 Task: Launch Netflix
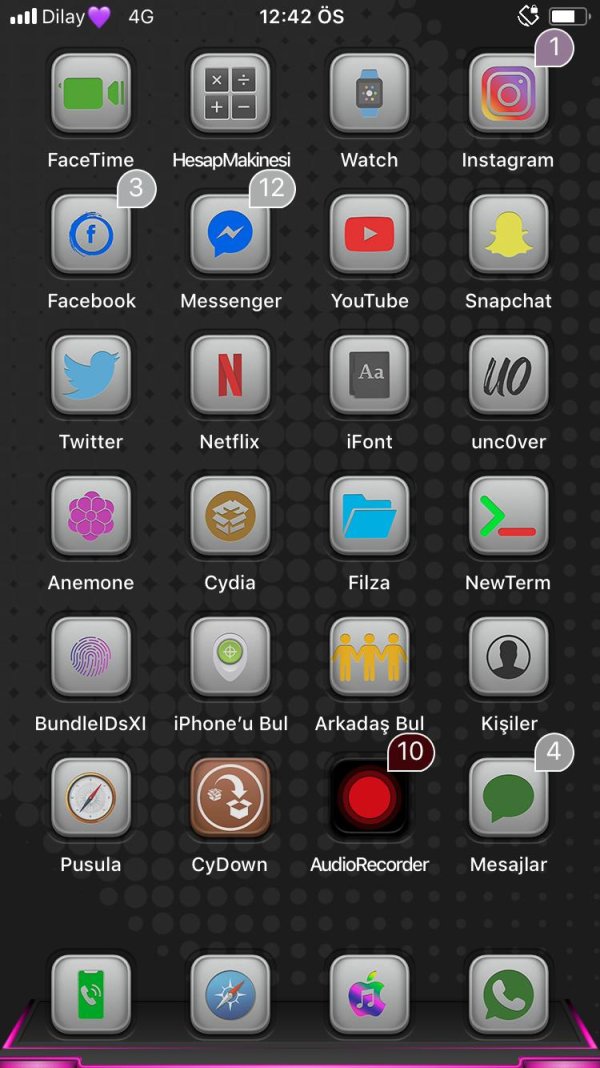point(230,376)
